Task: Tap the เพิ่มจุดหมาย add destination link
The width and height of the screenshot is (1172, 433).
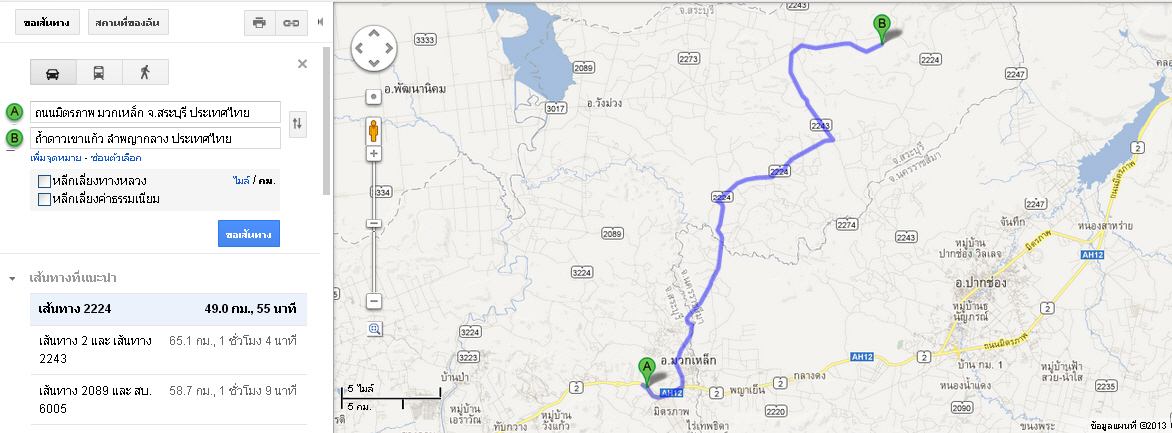Action: tap(58, 158)
